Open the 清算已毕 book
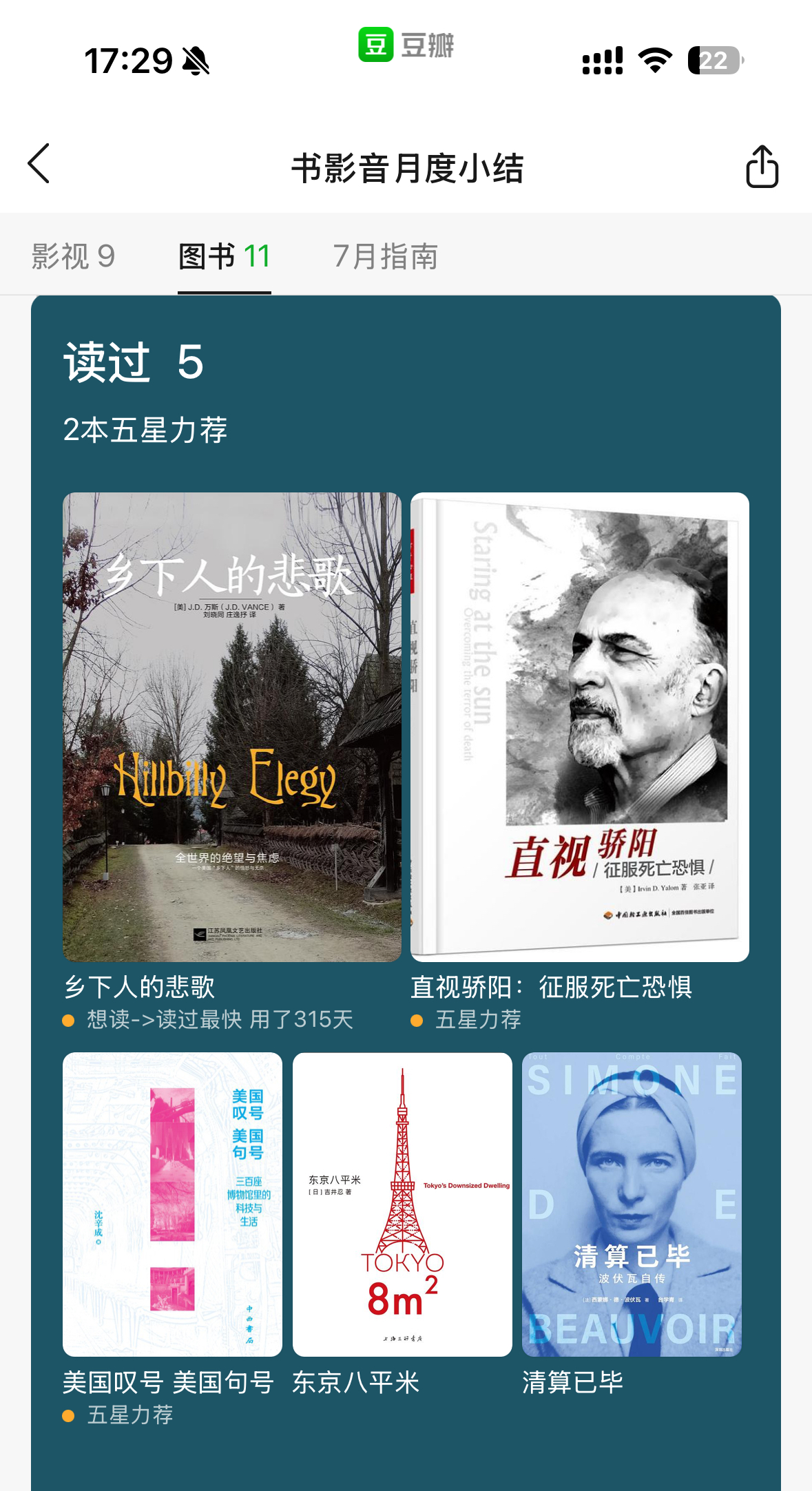Screen dimensions: 812x1491 tap(632, 1204)
